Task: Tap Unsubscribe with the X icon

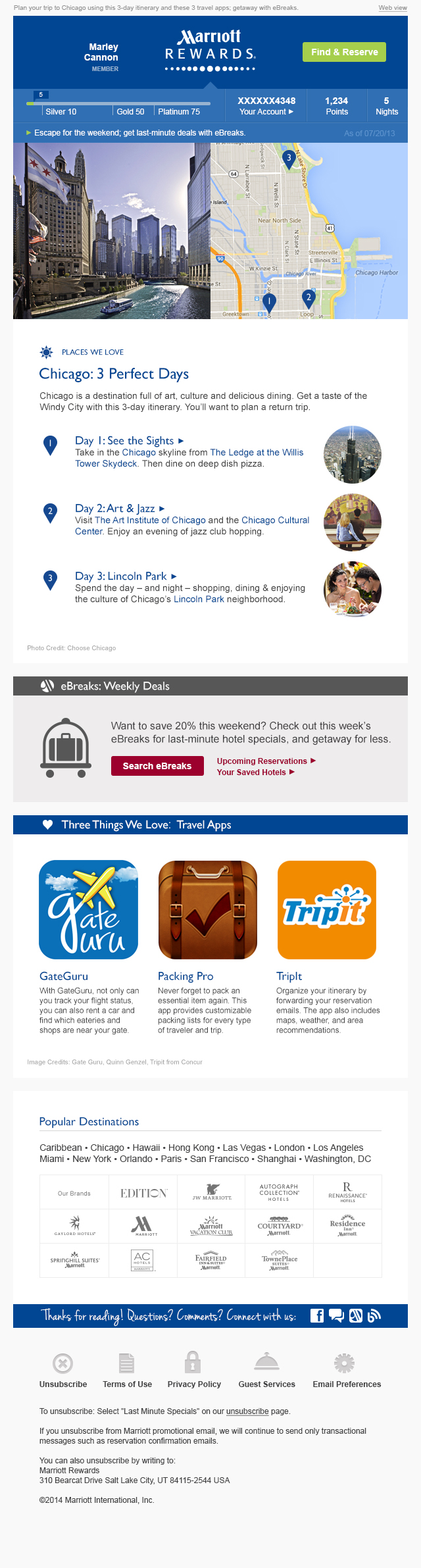Action: pyautogui.click(x=62, y=1363)
